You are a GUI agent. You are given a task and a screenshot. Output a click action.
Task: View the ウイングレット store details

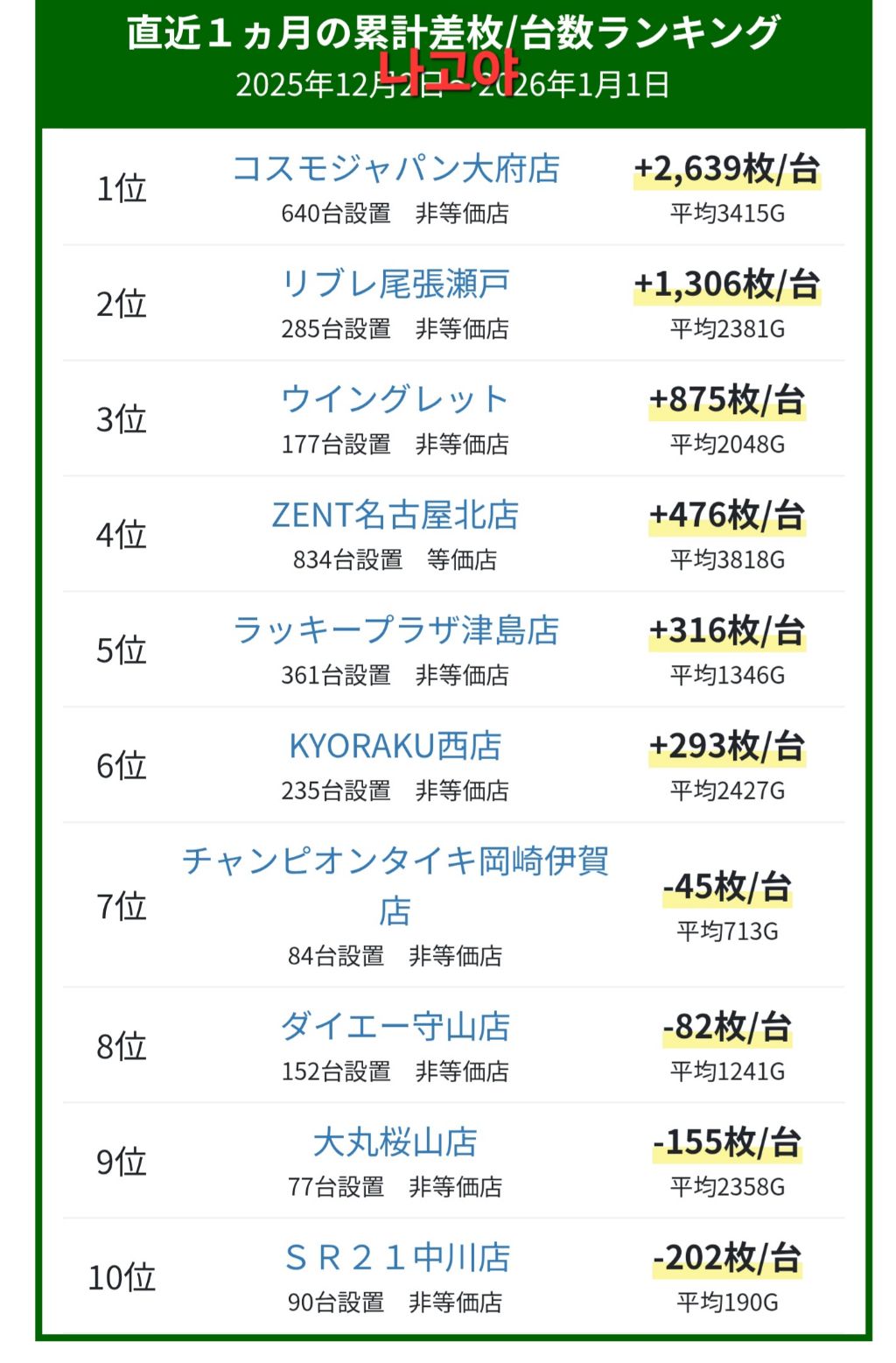[395, 400]
